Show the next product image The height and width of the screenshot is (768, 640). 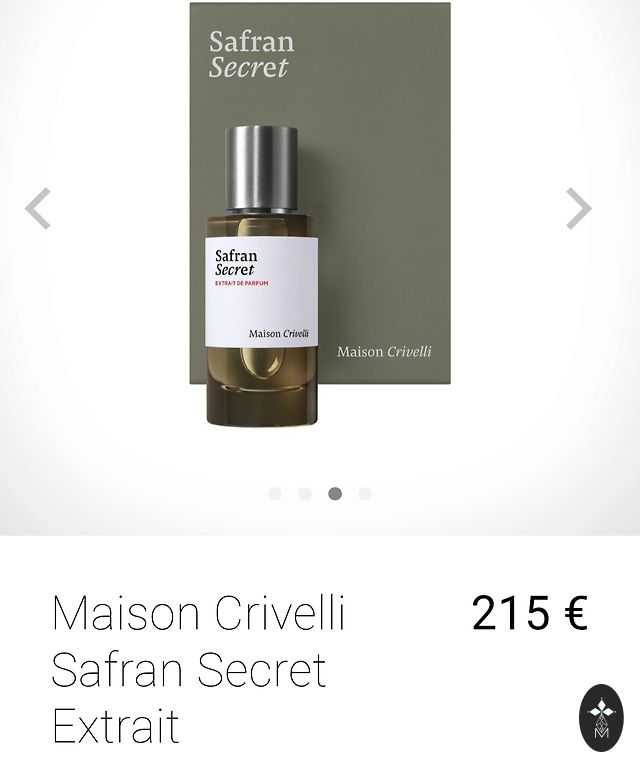click(x=579, y=209)
